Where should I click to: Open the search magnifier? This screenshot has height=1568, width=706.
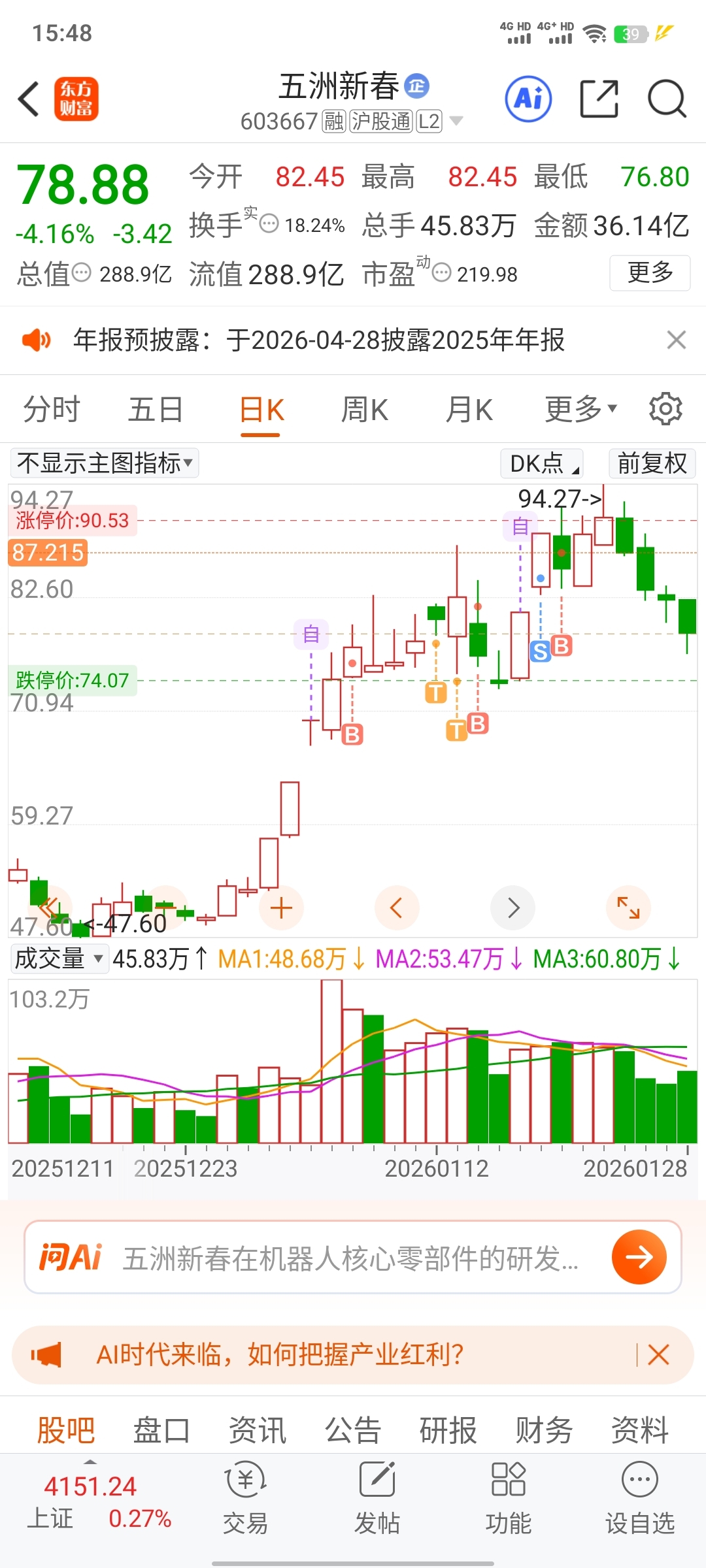666,99
